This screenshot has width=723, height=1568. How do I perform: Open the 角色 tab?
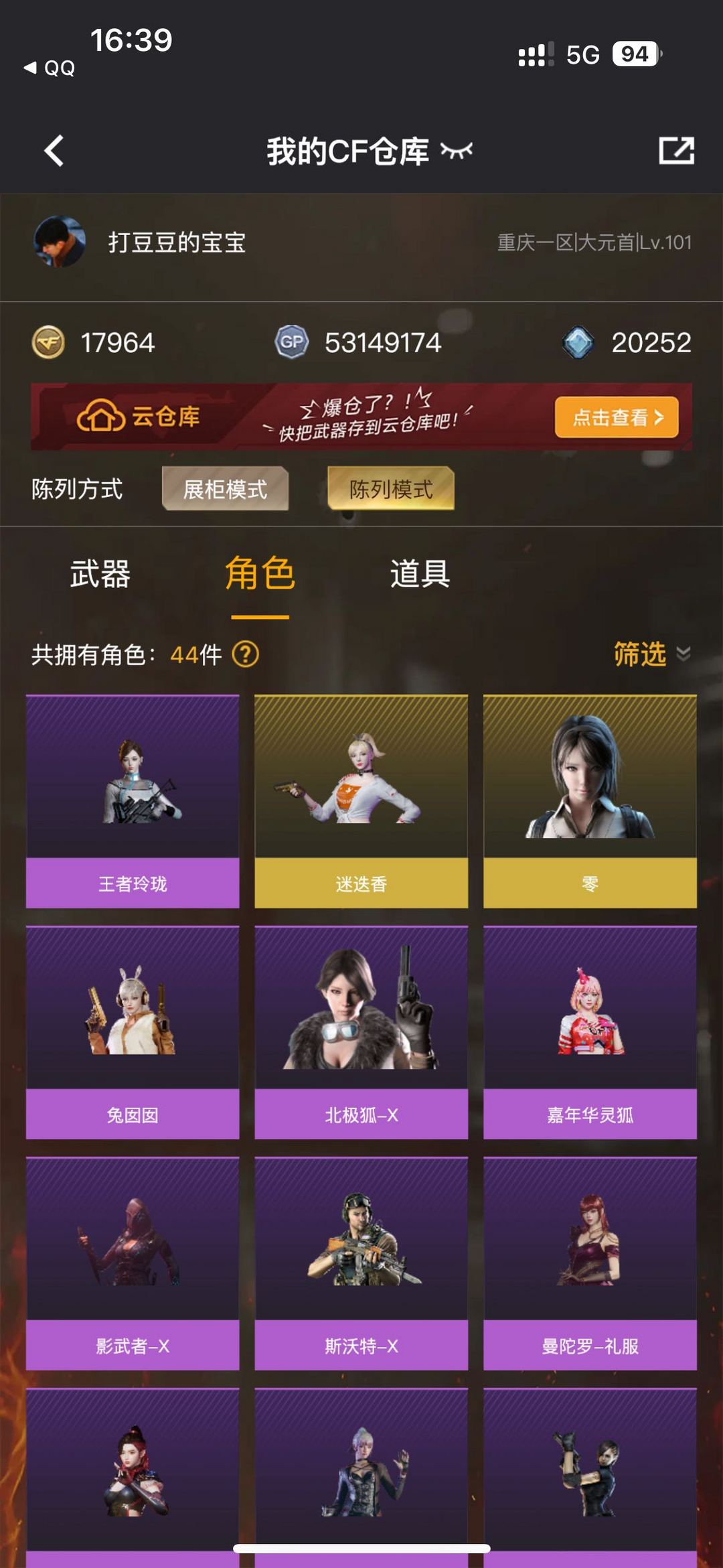click(260, 575)
